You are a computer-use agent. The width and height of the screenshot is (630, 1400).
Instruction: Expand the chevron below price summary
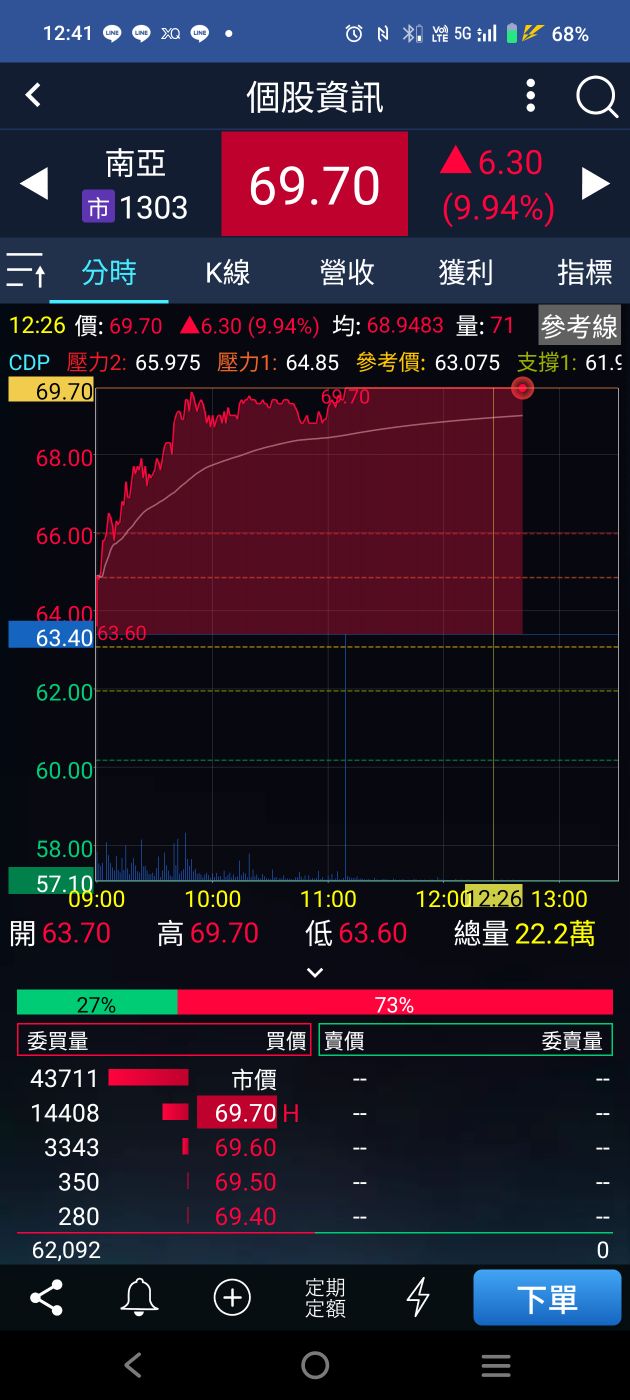pyautogui.click(x=315, y=972)
